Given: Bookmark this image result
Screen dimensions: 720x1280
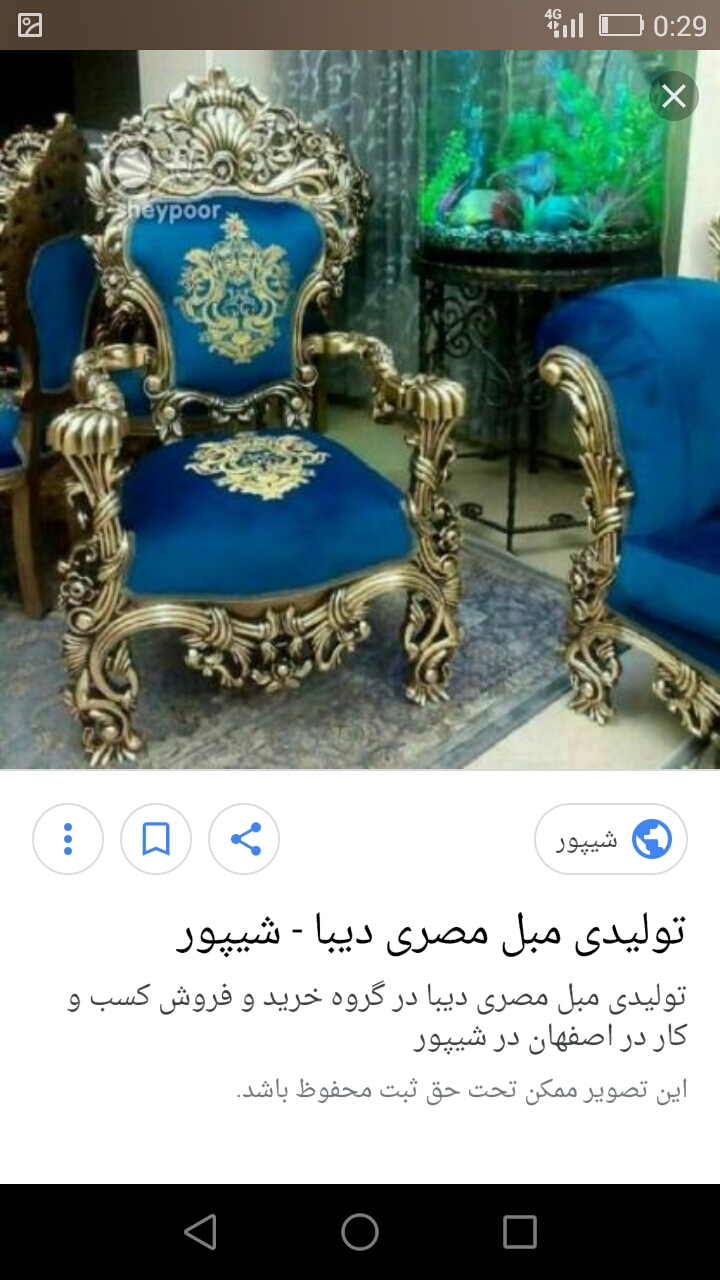Looking at the screenshot, I should 156,839.
